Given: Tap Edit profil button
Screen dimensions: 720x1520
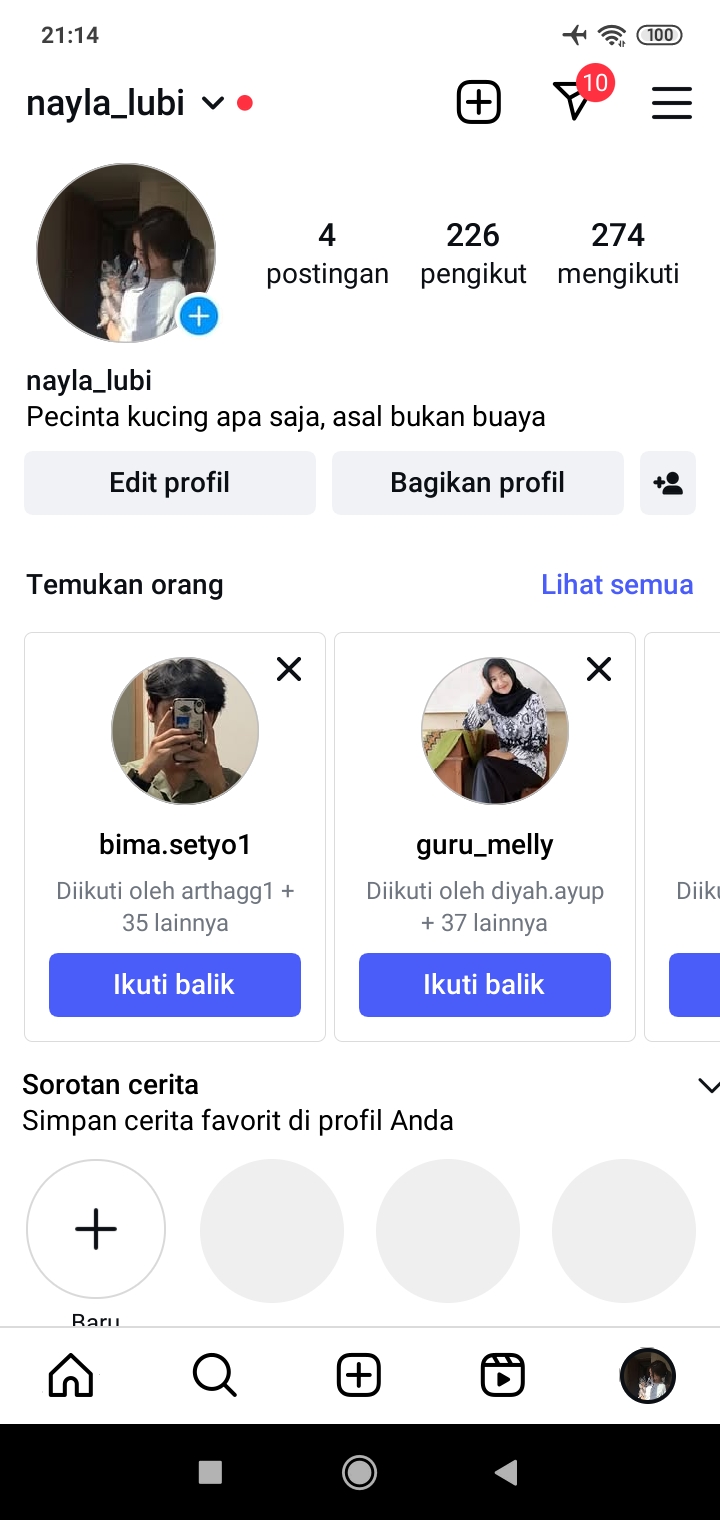Looking at the screenshot, I should click(170, 483).
